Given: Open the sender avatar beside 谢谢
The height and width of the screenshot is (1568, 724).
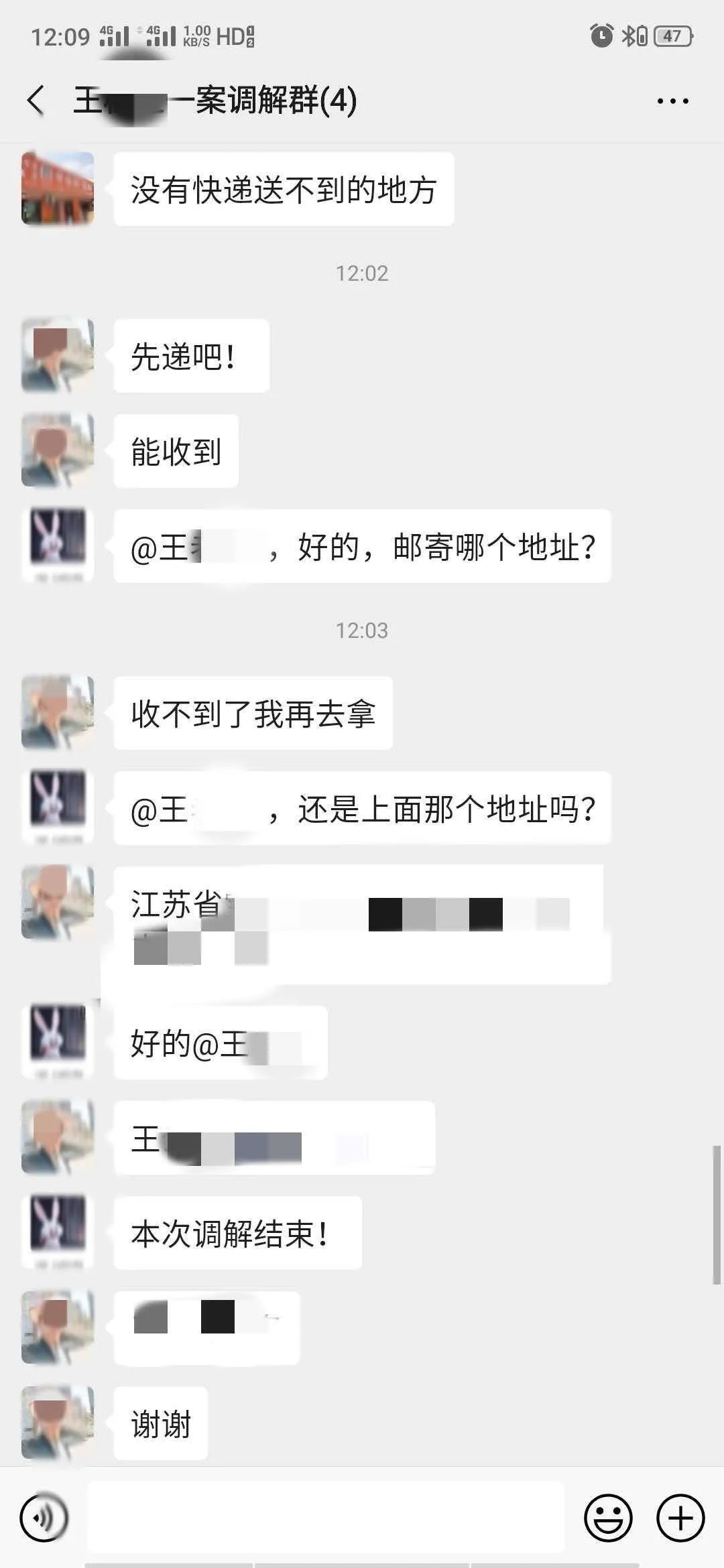Looking at the screenshot, I should [x=58, y=1423].
